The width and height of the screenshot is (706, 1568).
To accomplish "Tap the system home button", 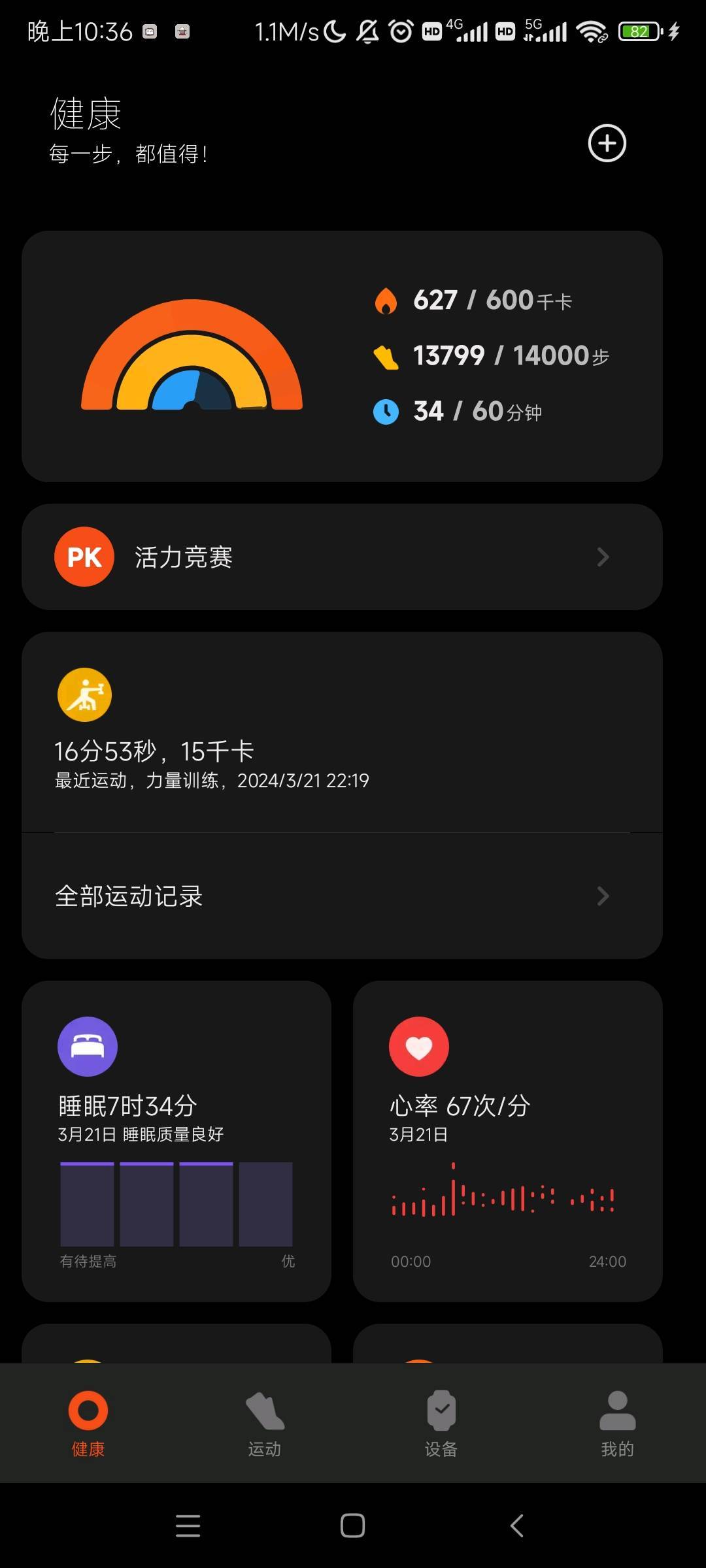I will coord(352,1526).
